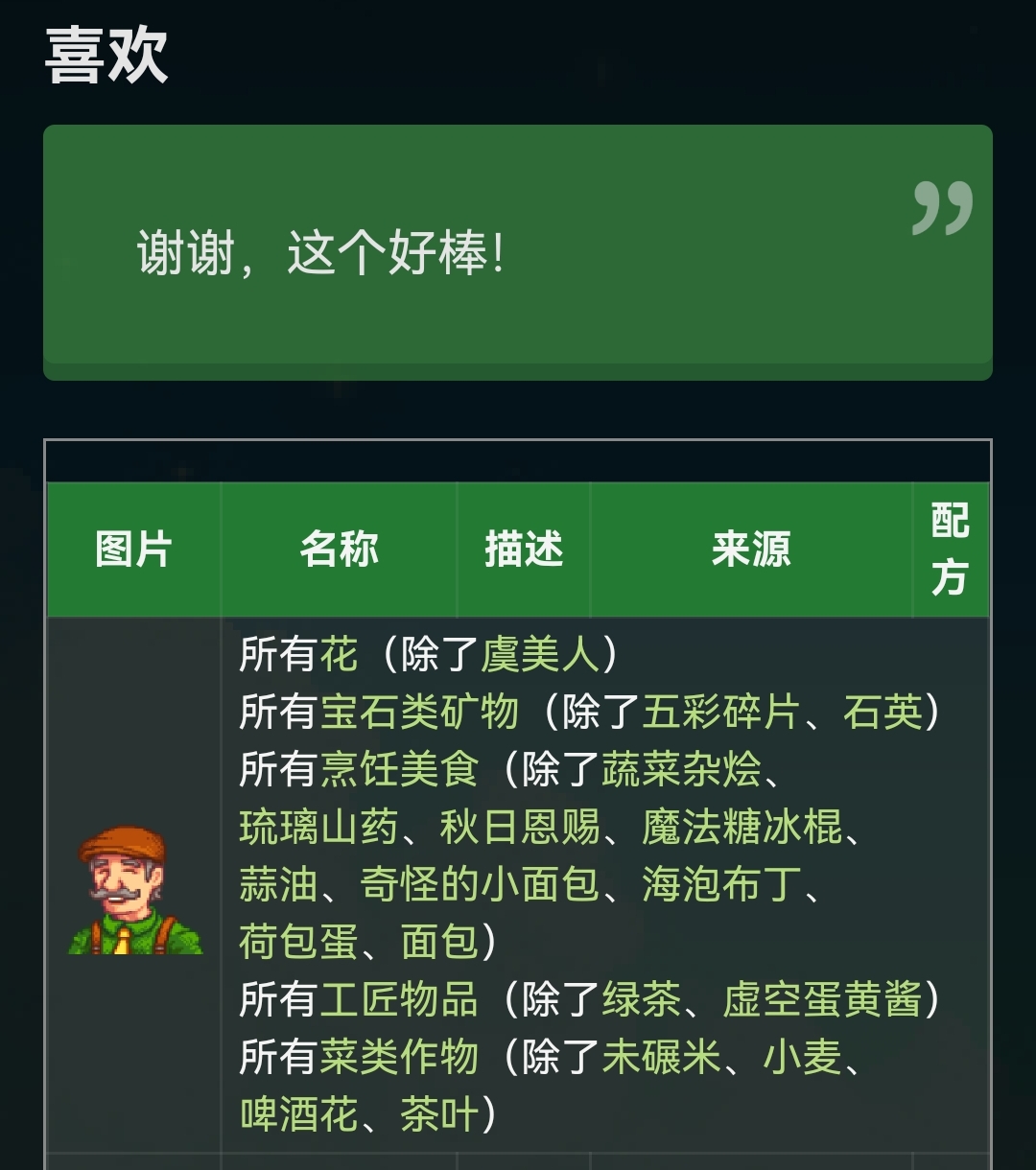Open the 工匠物品 link

click(399, 1000)
